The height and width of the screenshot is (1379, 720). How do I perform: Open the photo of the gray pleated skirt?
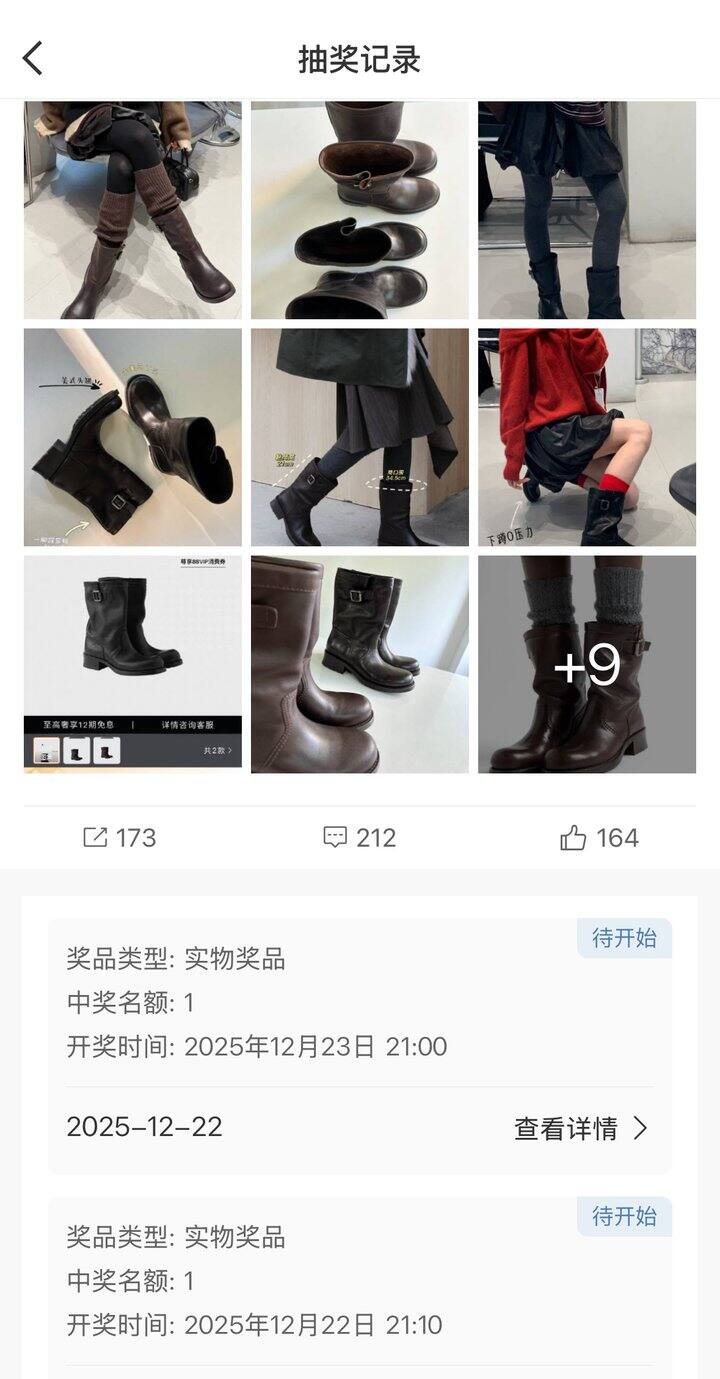(359, 437)
